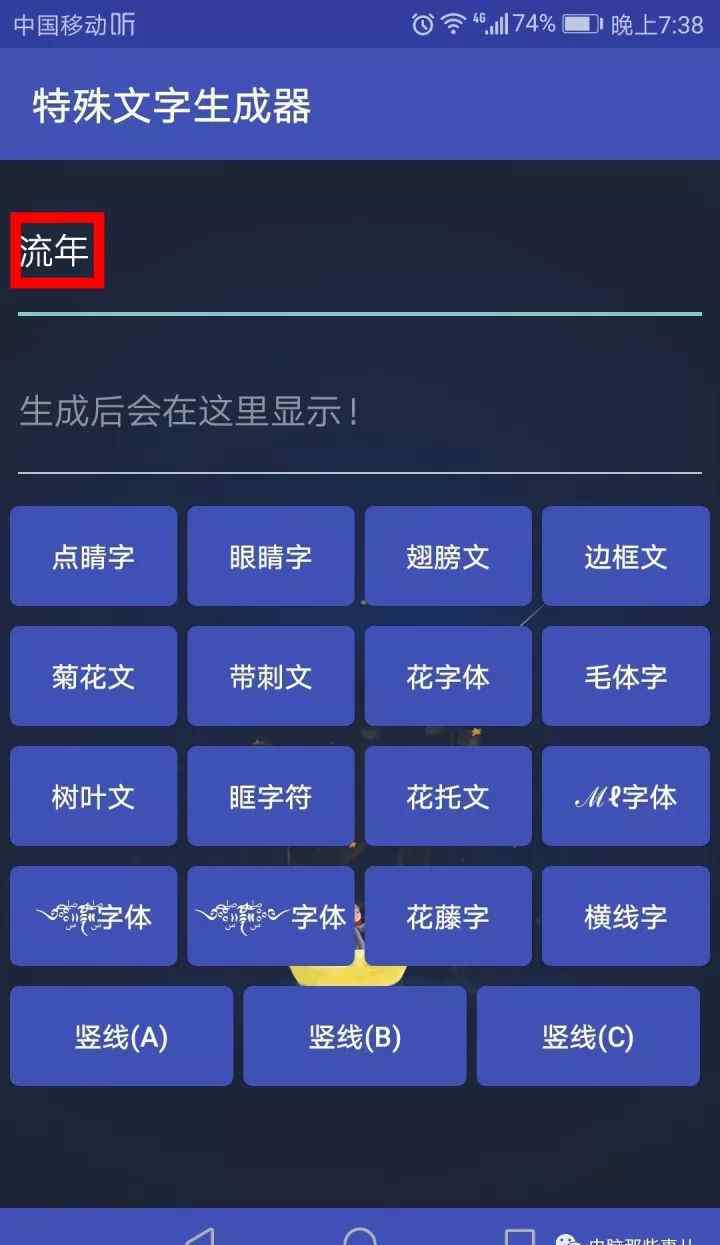This screenshot has width=720, height=1245.
Task: Generate text with 树叶文 style
Action: [93, 796]
